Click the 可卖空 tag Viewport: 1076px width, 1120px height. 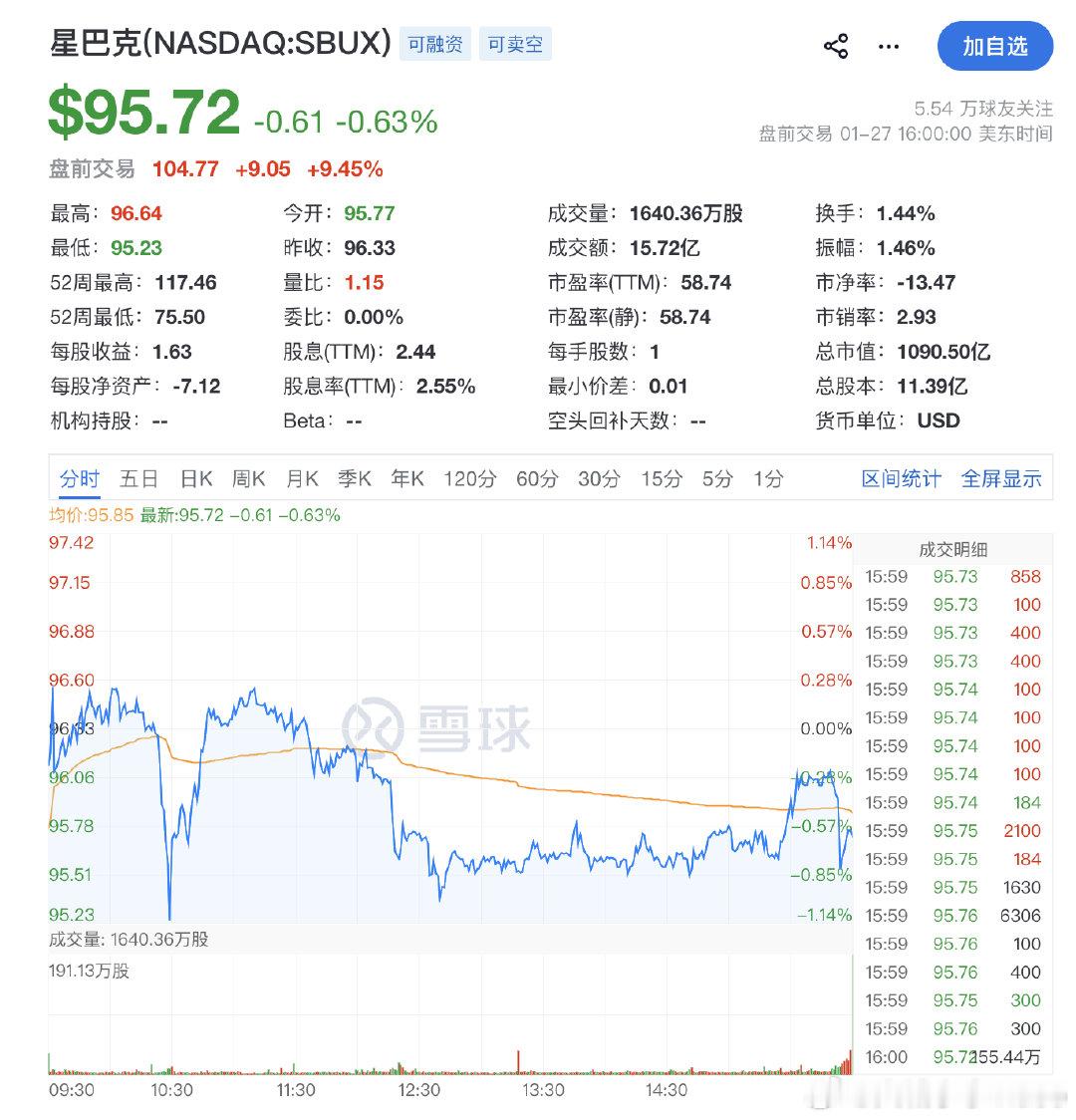coord(515,44)
